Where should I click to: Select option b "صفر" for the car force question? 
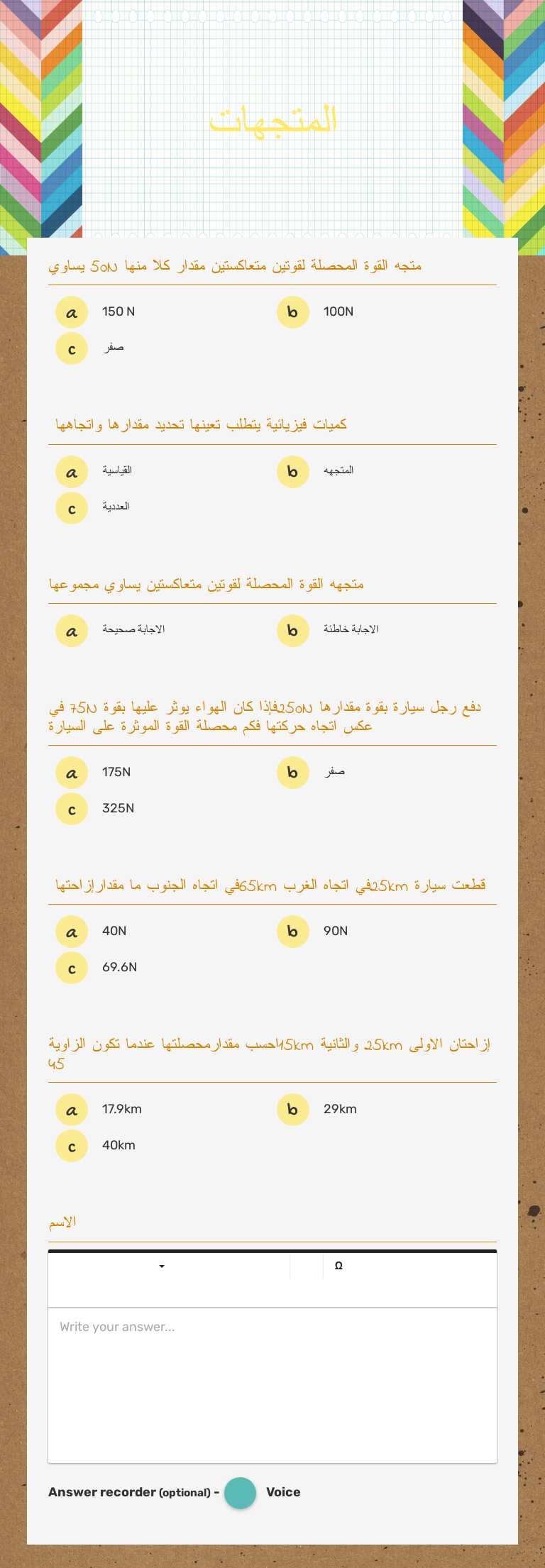[x=292, y=772]
